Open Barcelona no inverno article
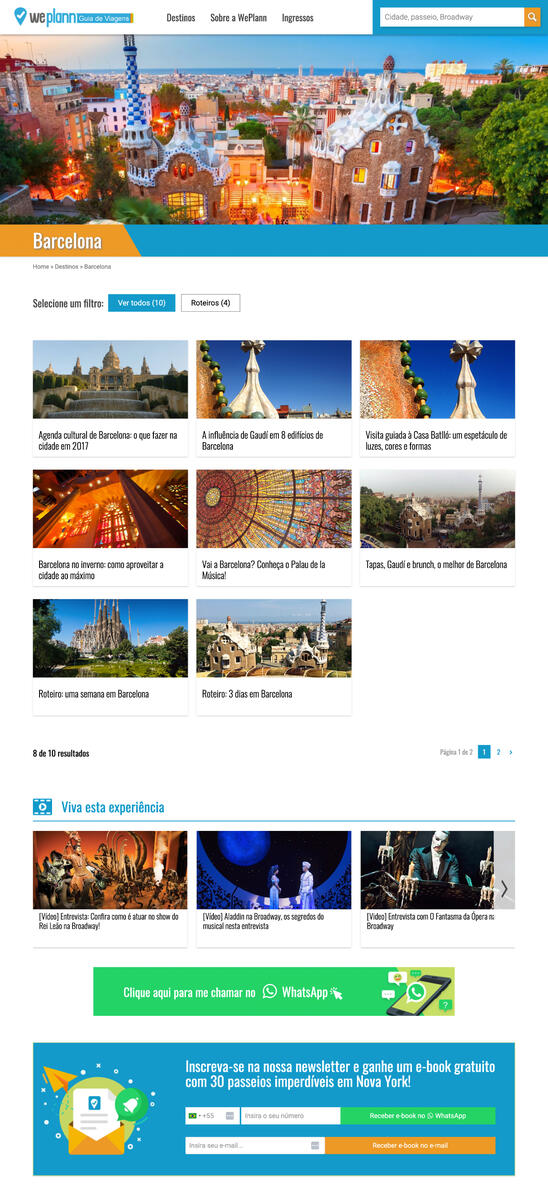The height and width of the screenshot is (1189, 548). [x=110, y=528]
